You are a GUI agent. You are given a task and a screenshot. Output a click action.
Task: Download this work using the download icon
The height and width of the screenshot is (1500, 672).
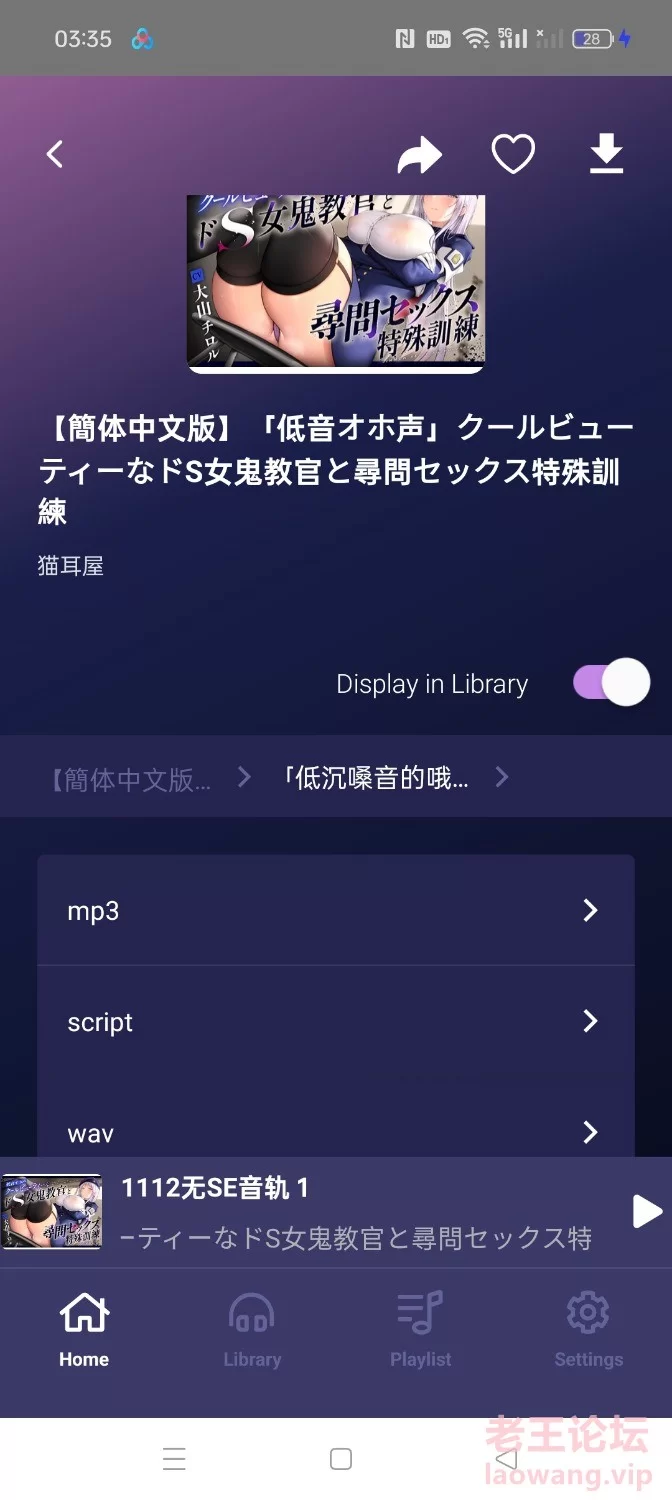click(x=606, y=154)
